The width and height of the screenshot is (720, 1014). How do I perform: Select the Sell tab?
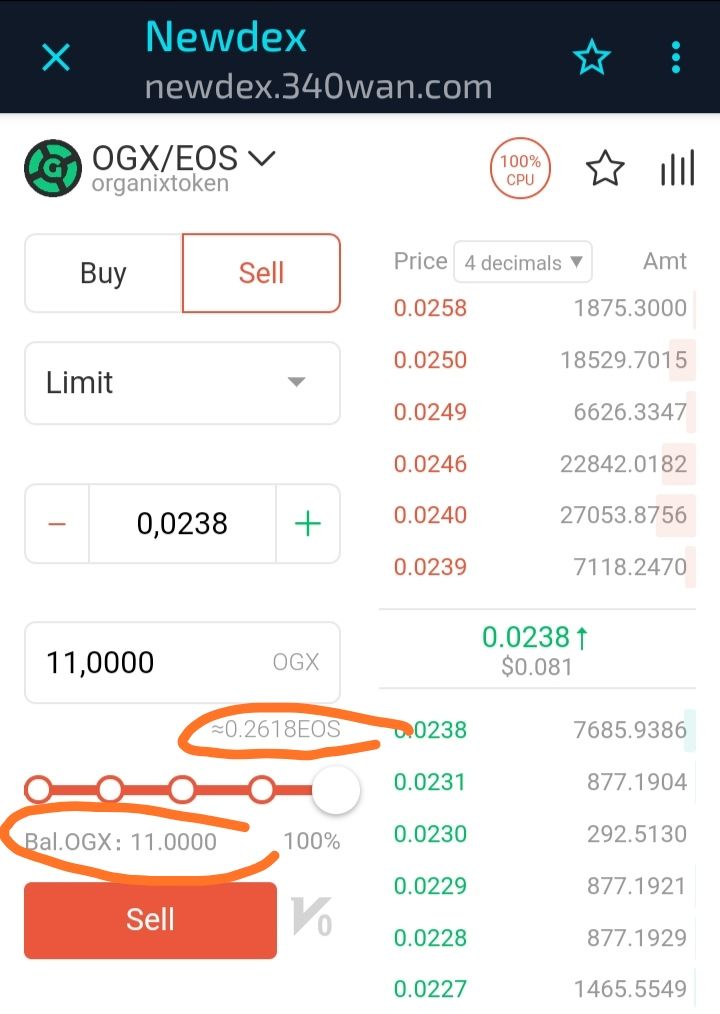[x=261, y=273]
